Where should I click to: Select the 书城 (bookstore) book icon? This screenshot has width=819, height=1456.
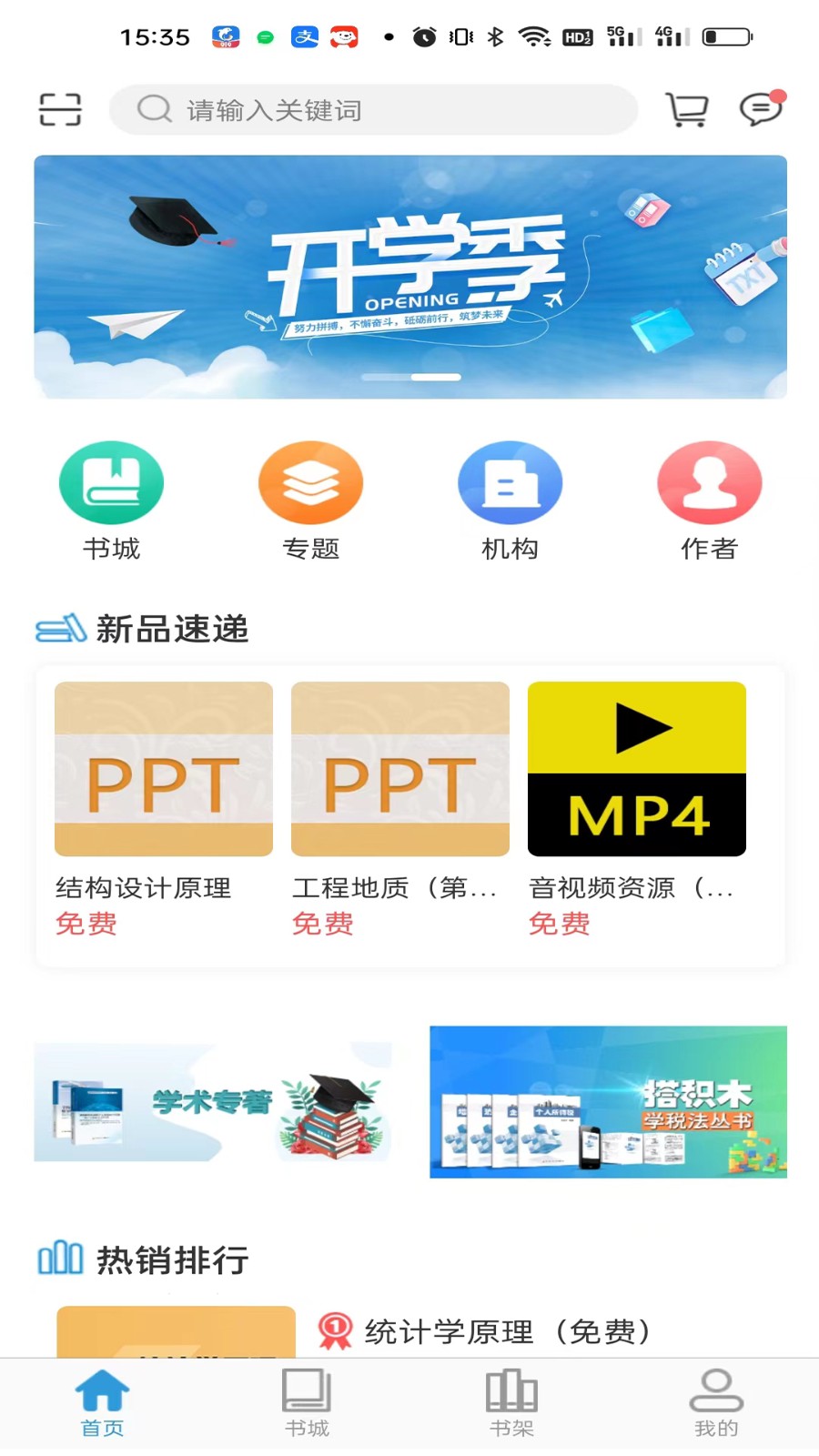pos(111,482)
